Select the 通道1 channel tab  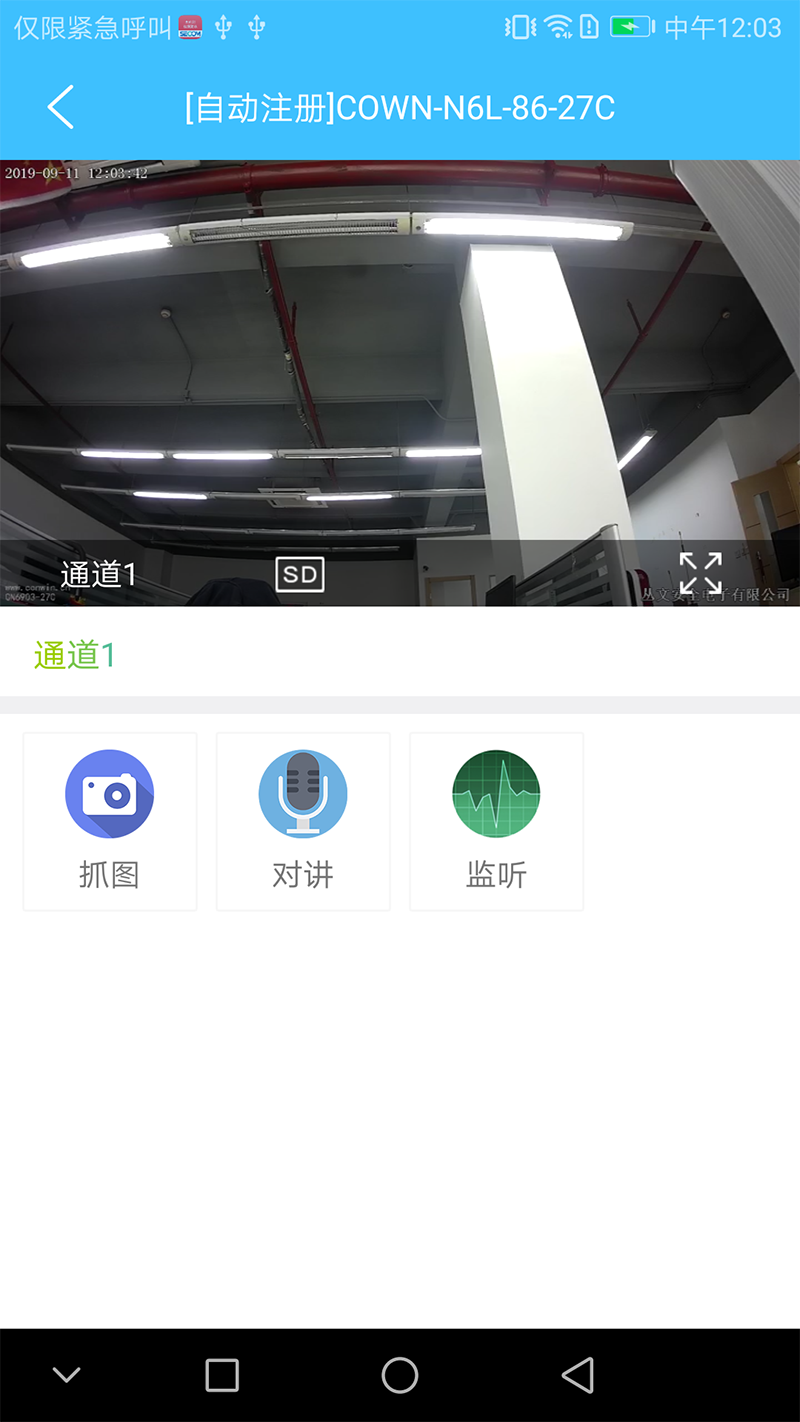point(75,655)
